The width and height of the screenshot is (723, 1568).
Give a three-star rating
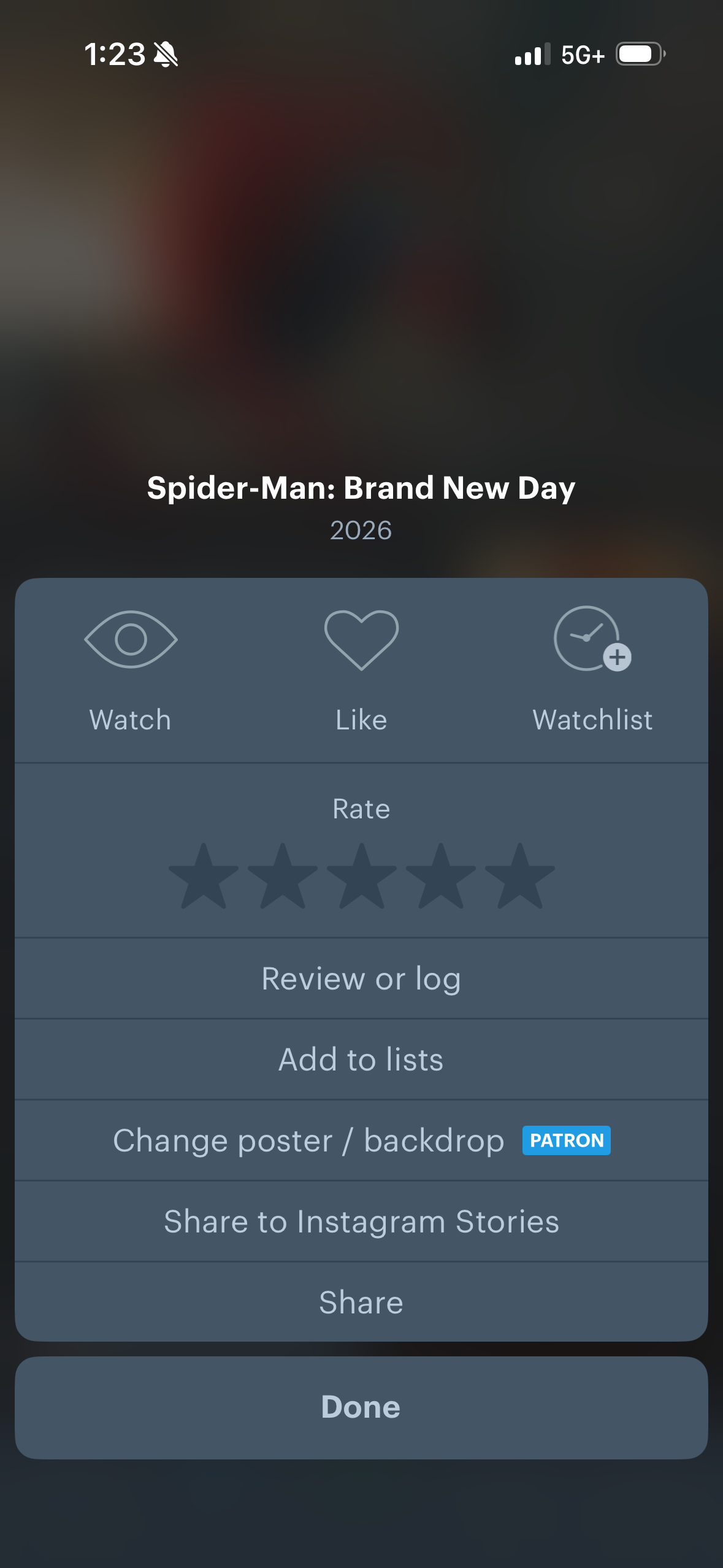coord(362,876)
